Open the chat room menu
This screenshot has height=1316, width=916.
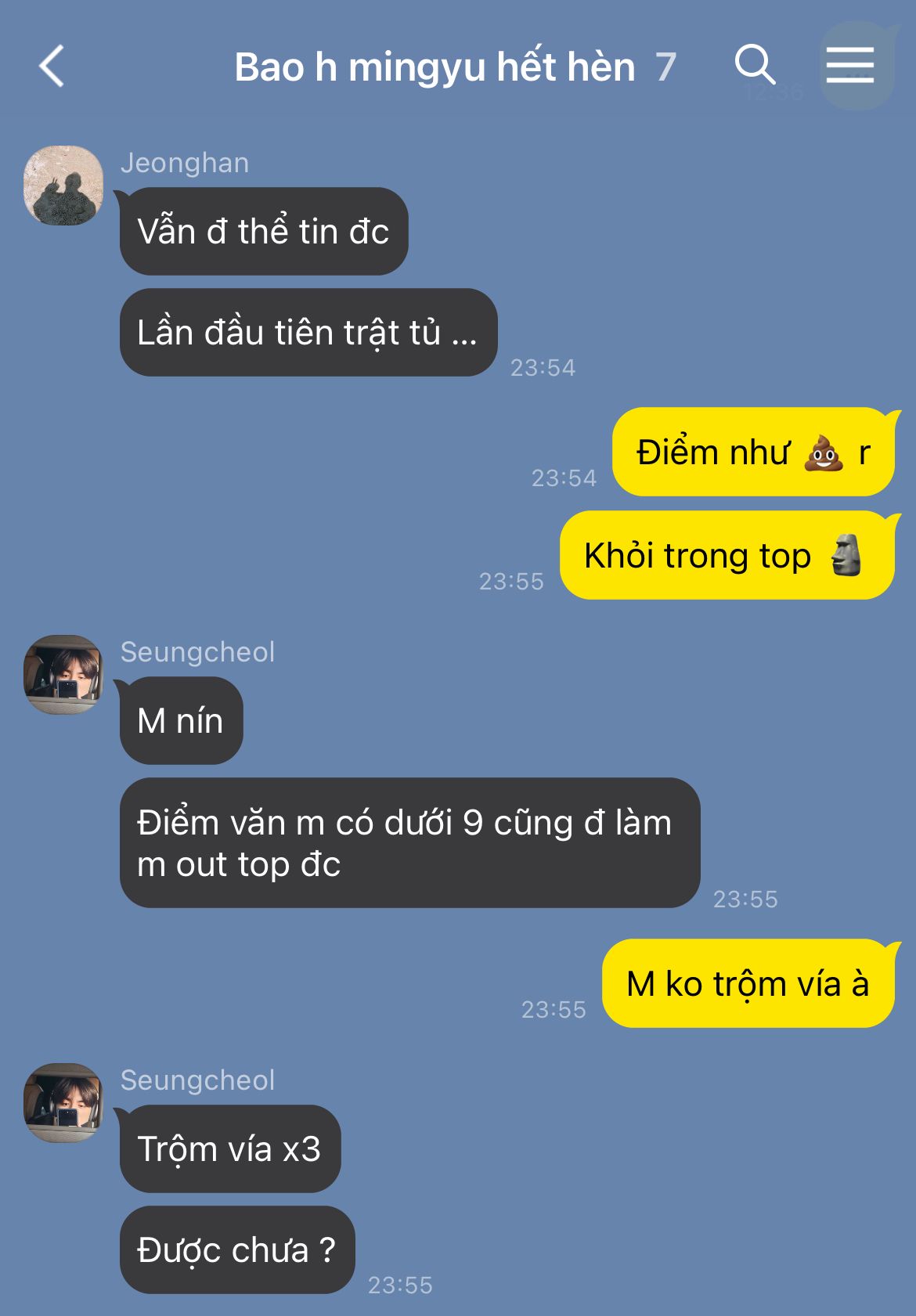coord(849,65)
